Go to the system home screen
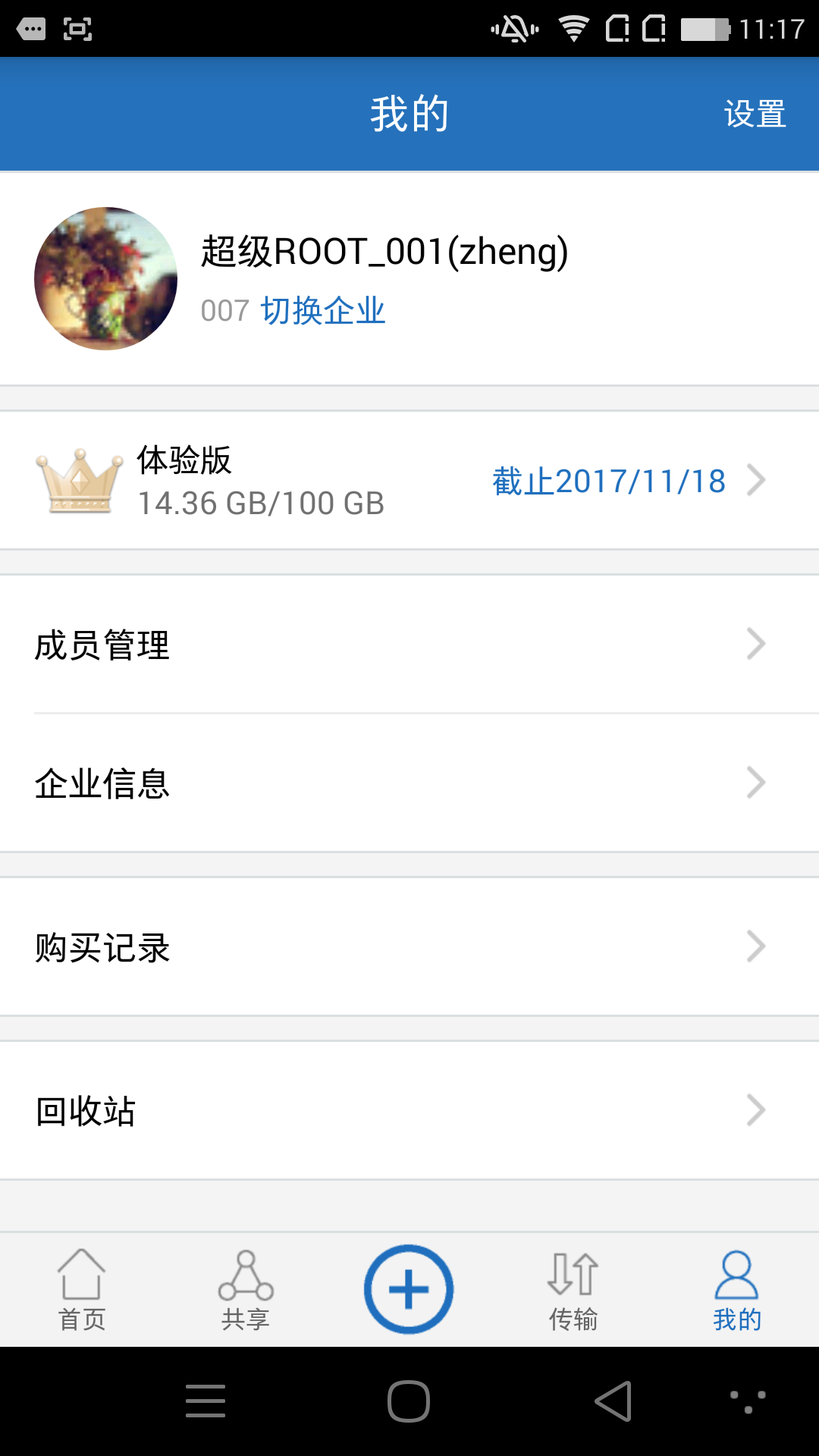The image size is (819, 1456). (409, 1401)
